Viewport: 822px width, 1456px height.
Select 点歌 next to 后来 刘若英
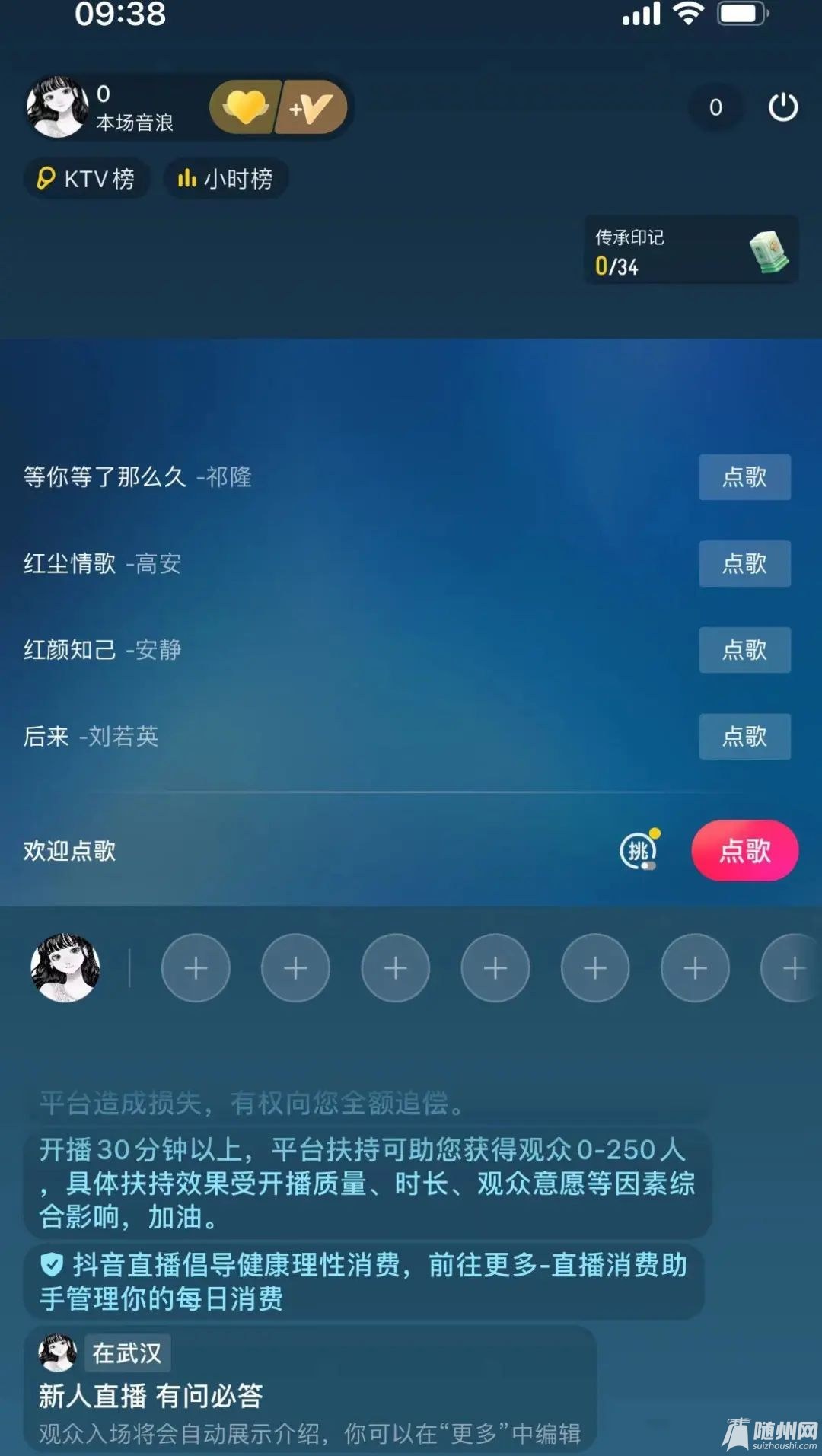click(744, 737)
